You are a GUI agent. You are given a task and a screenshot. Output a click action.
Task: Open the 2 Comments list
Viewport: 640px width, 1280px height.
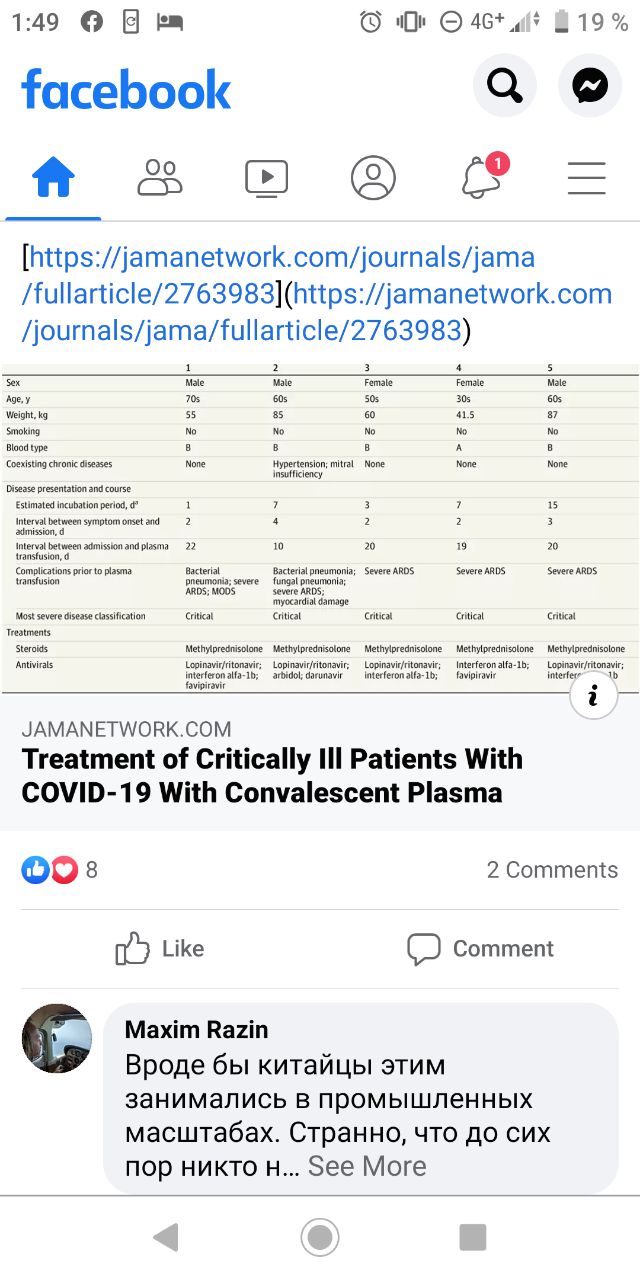552,869
